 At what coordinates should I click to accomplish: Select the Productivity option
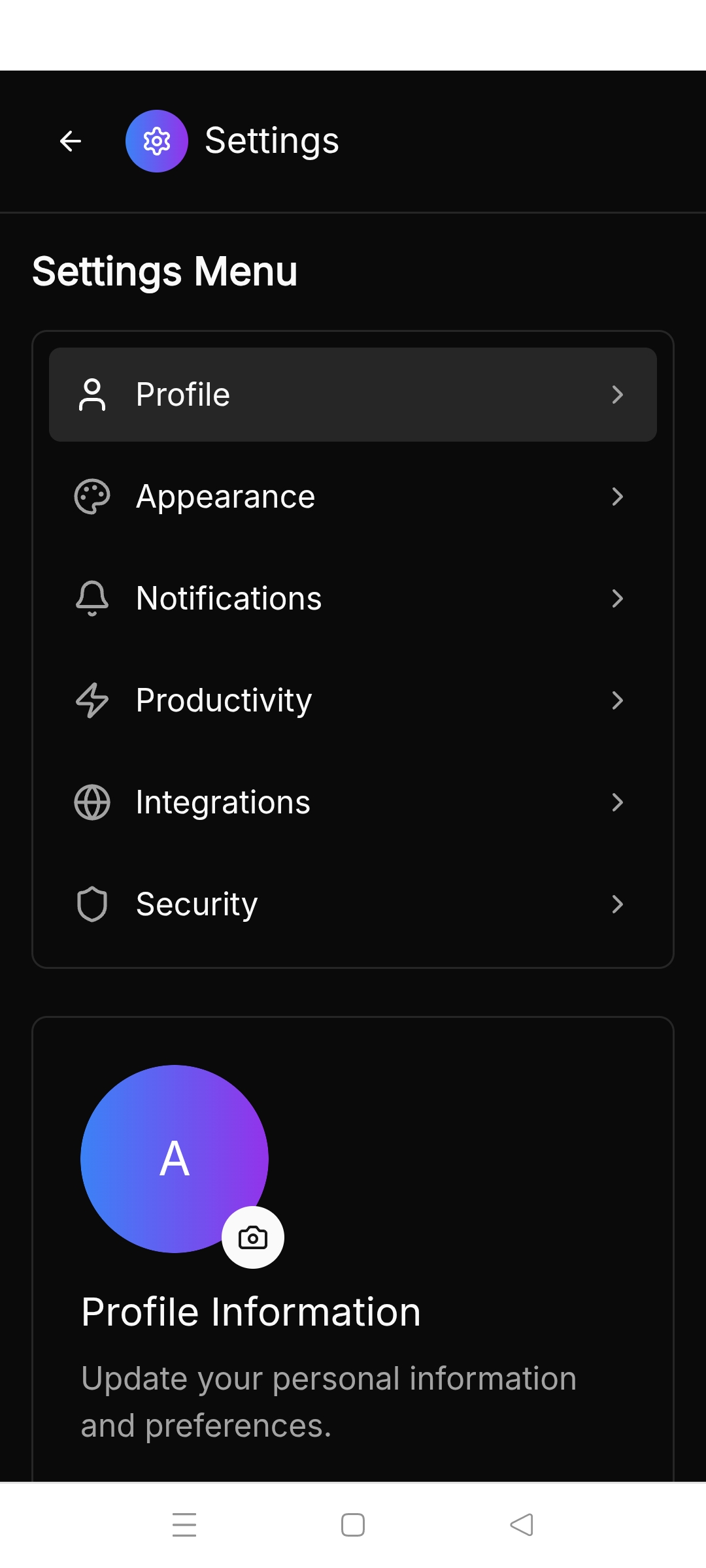(x=353, y=700)
